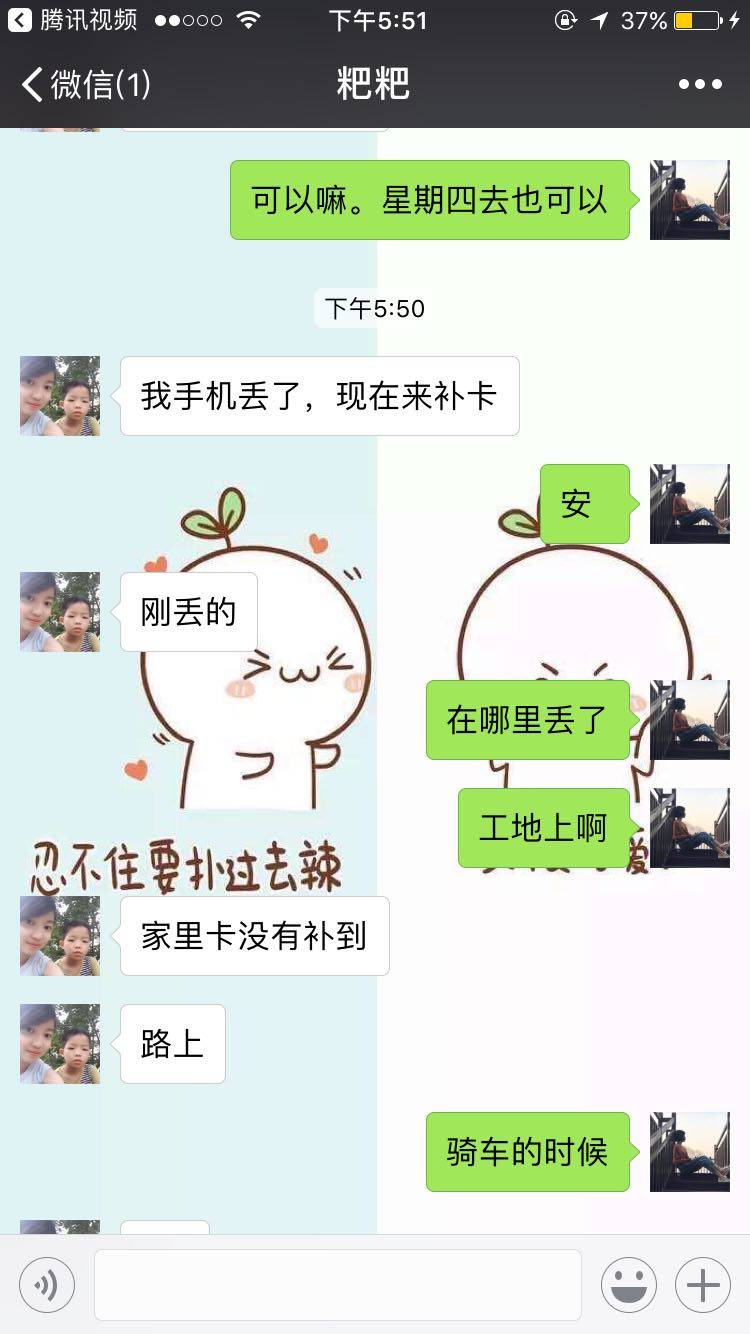The image size is (750, 1334).
Task: Go back to the 微信 chat list
Action: [x=85, y=84]
